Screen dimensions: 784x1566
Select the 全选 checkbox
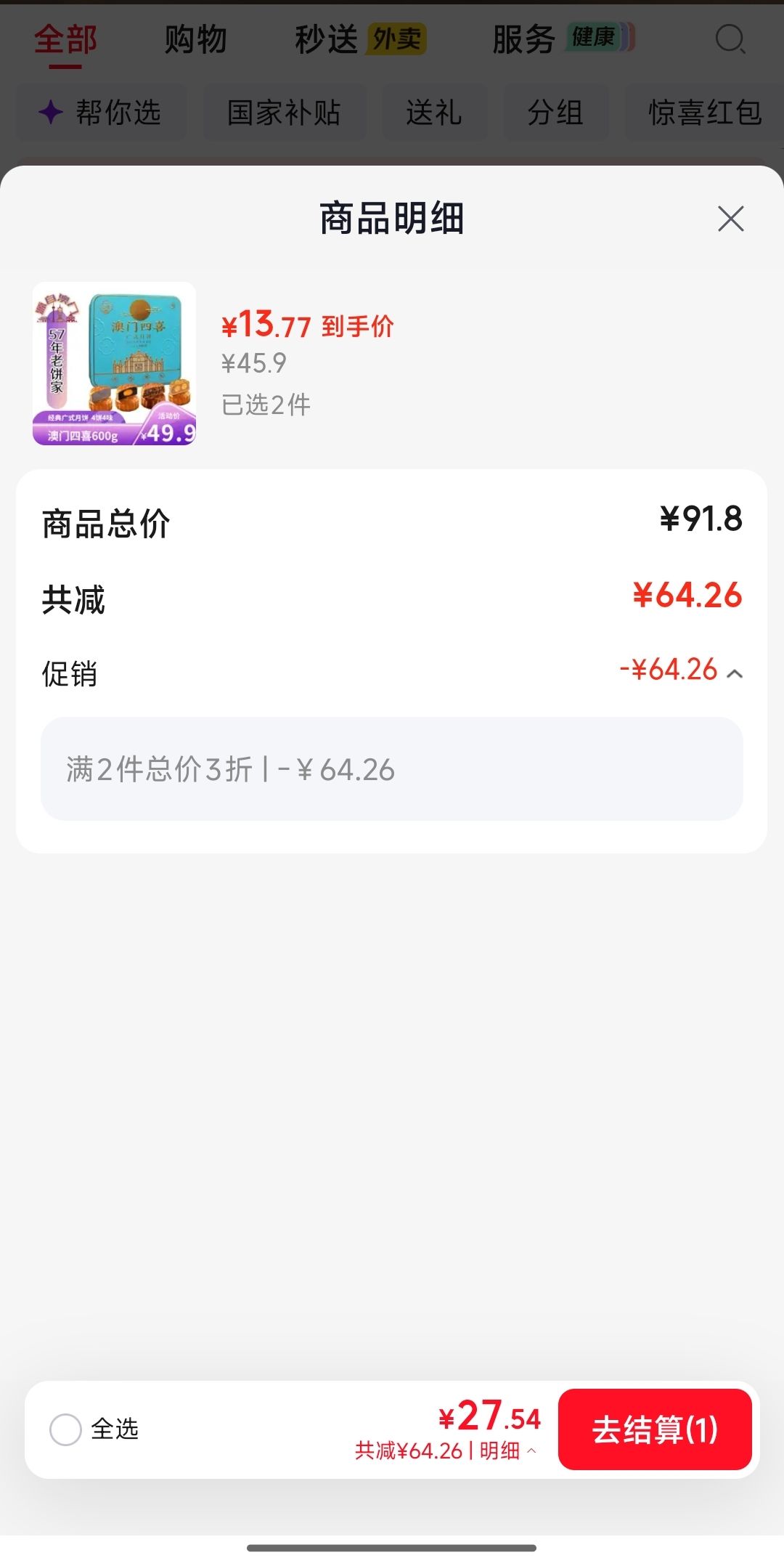[x=65, y=1430]
